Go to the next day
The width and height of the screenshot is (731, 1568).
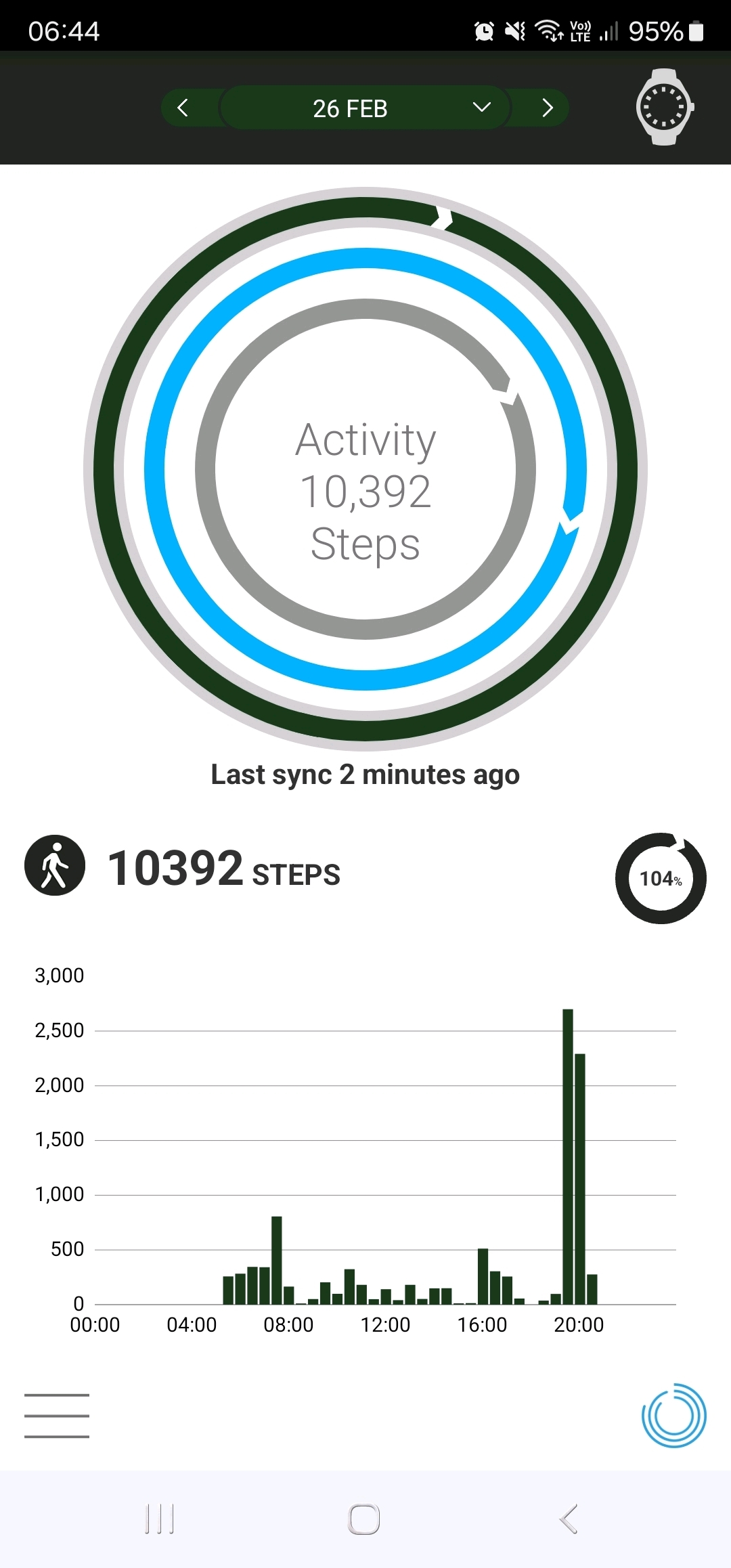tap(548, 108)
